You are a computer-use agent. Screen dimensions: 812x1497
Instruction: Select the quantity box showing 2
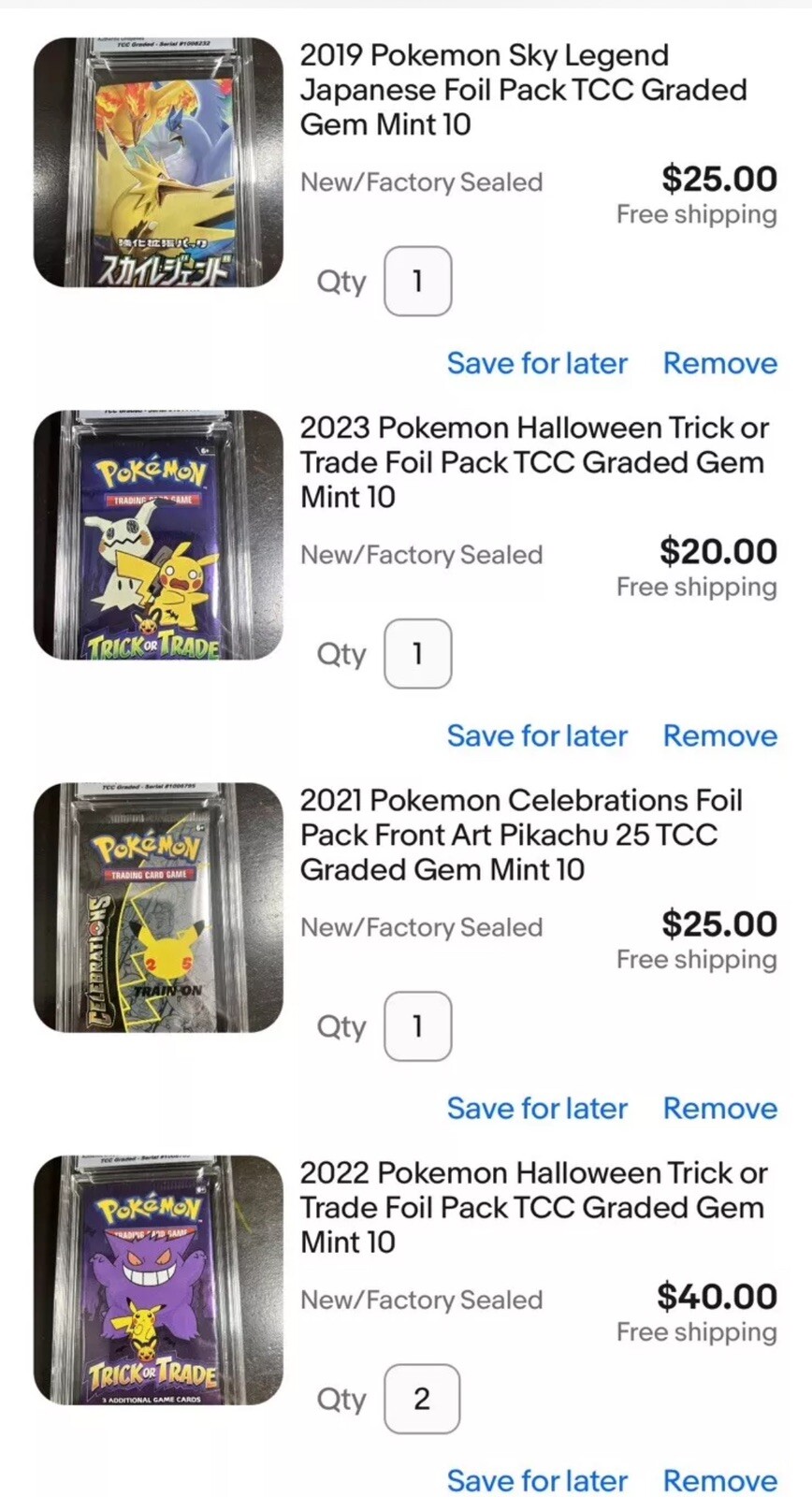422,1399
